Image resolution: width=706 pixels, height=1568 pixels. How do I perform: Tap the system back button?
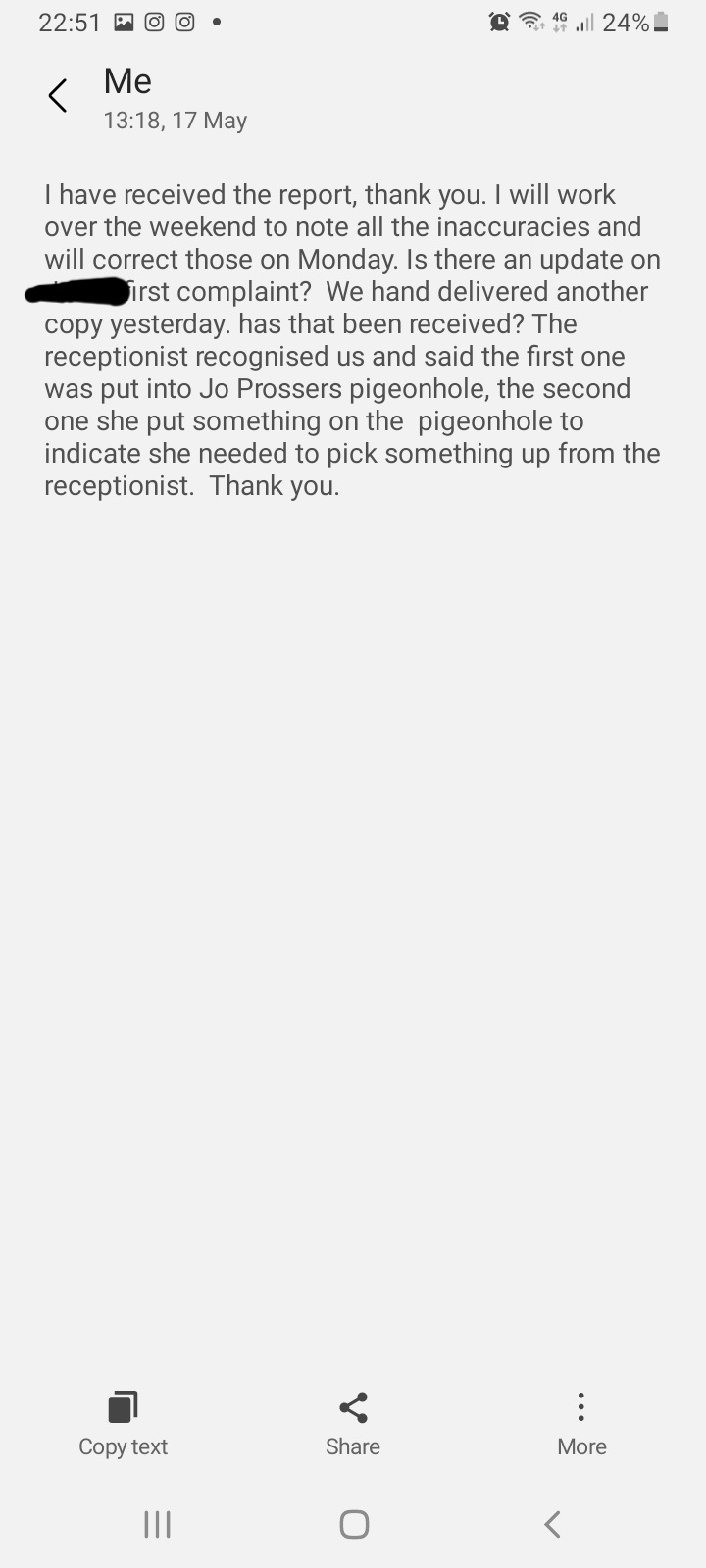552,1524
